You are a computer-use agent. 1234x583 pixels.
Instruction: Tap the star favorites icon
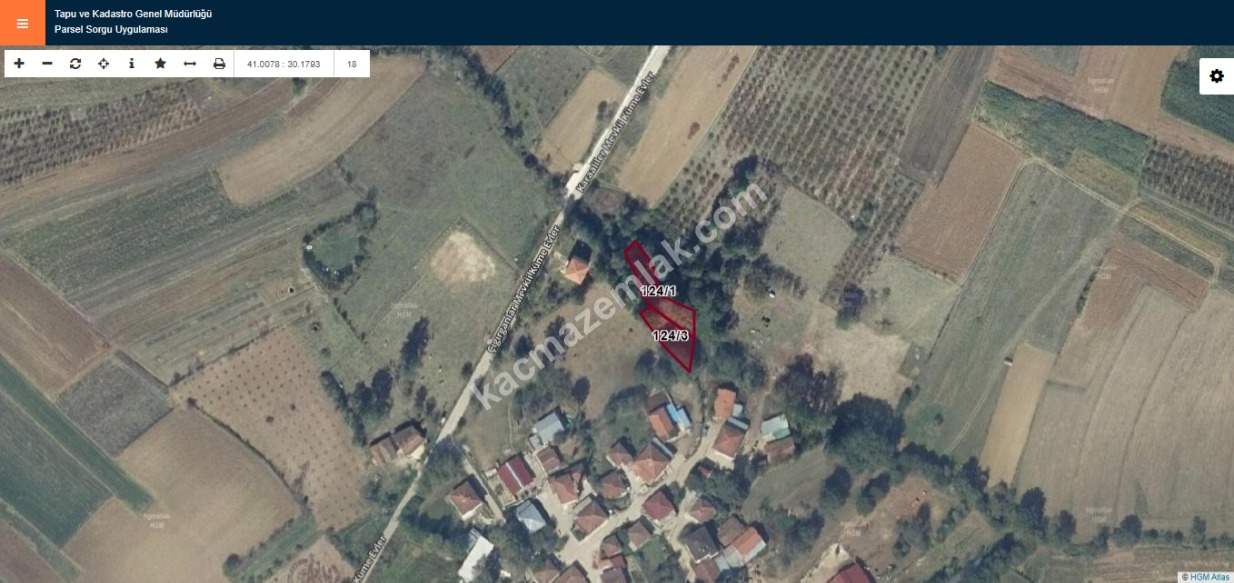click(160, 63)
